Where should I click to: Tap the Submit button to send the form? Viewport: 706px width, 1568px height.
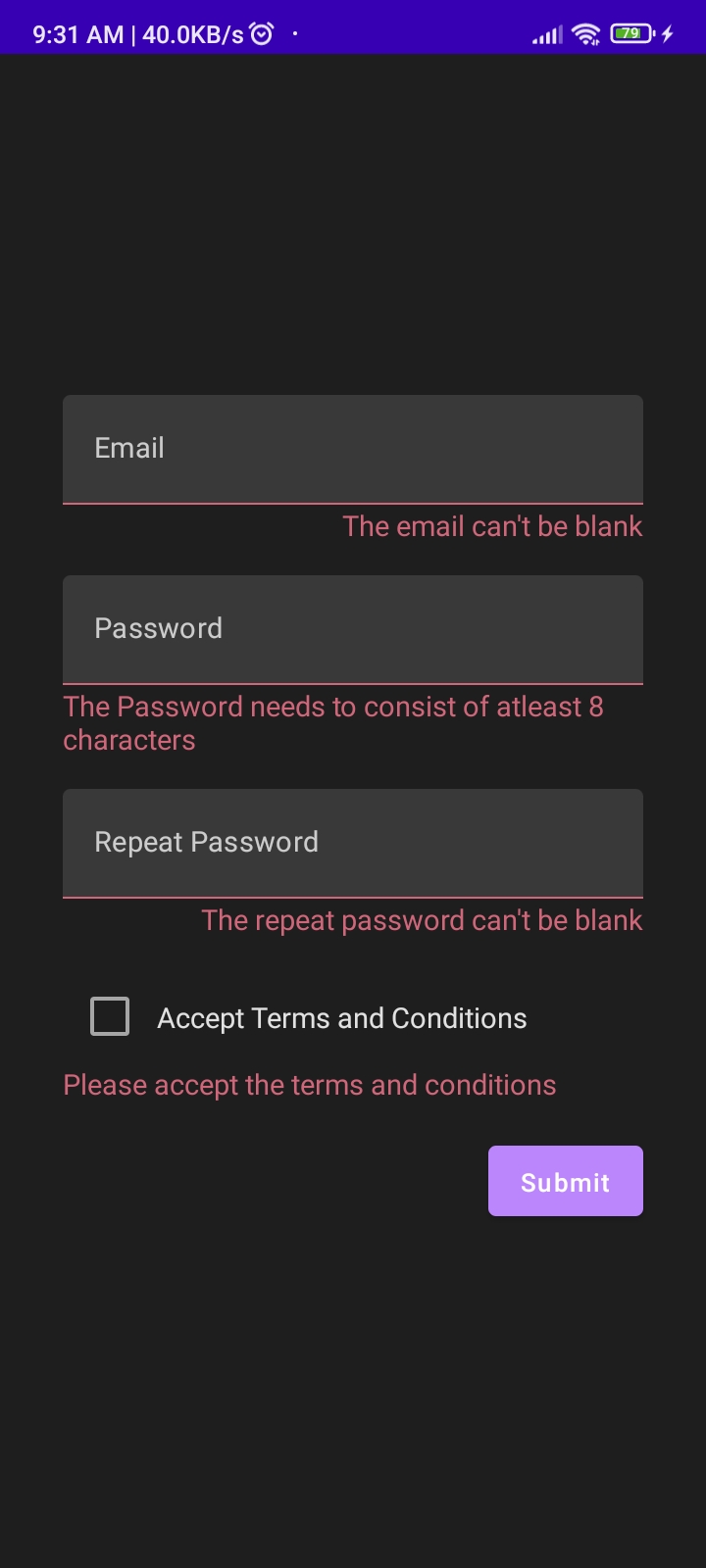coord(565,1181)
